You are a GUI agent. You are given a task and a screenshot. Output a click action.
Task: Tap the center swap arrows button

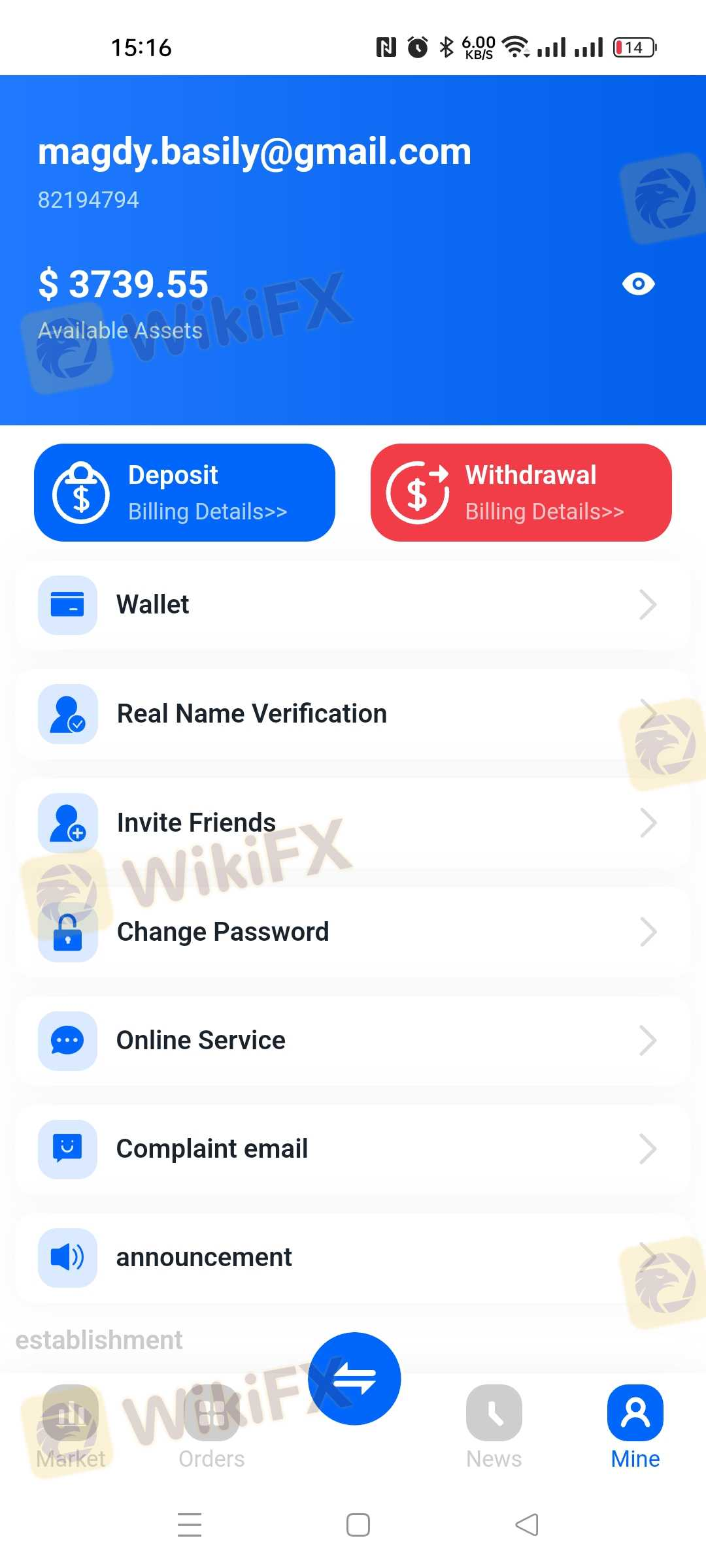point(354,1379)
